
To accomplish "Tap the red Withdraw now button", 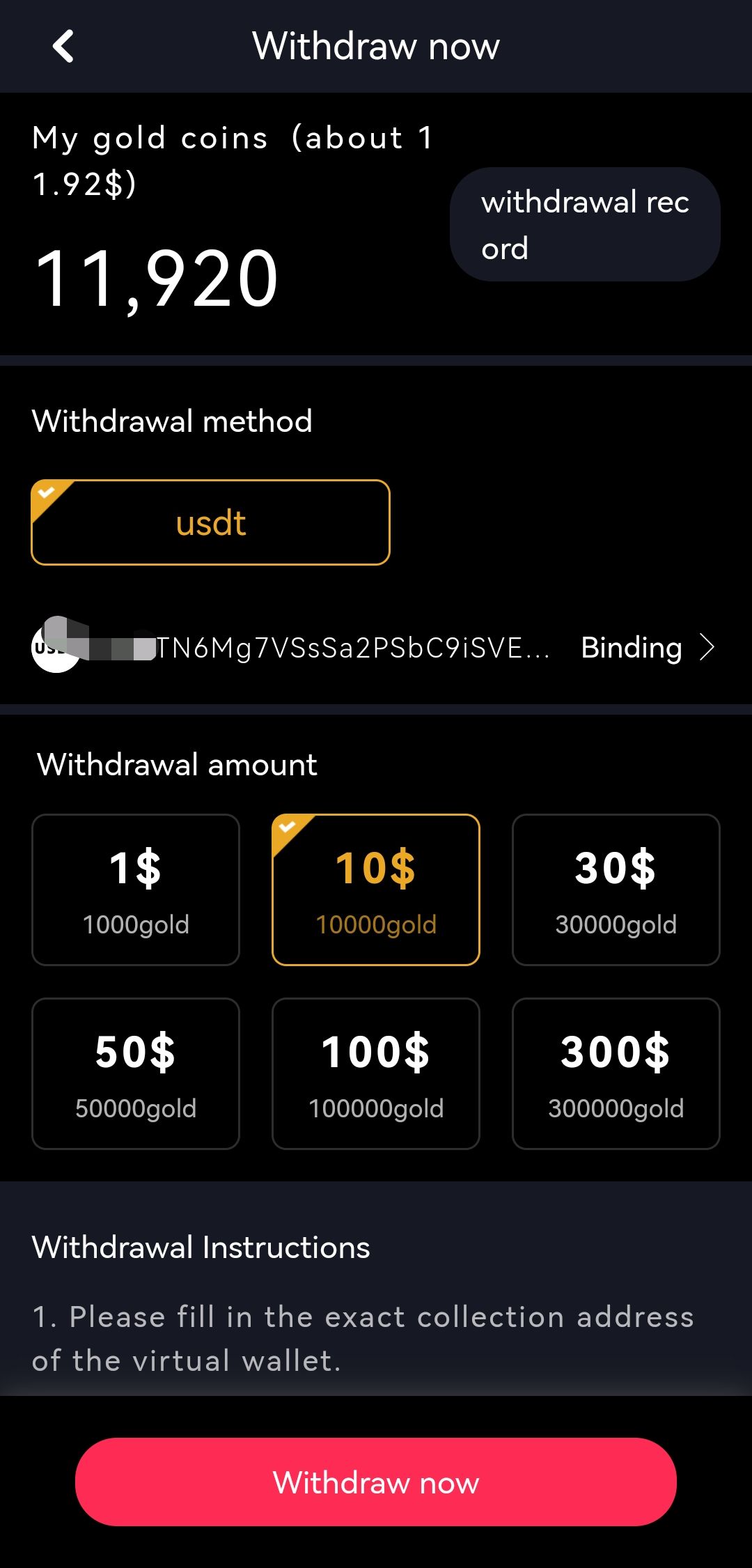I will [376, 1482].
